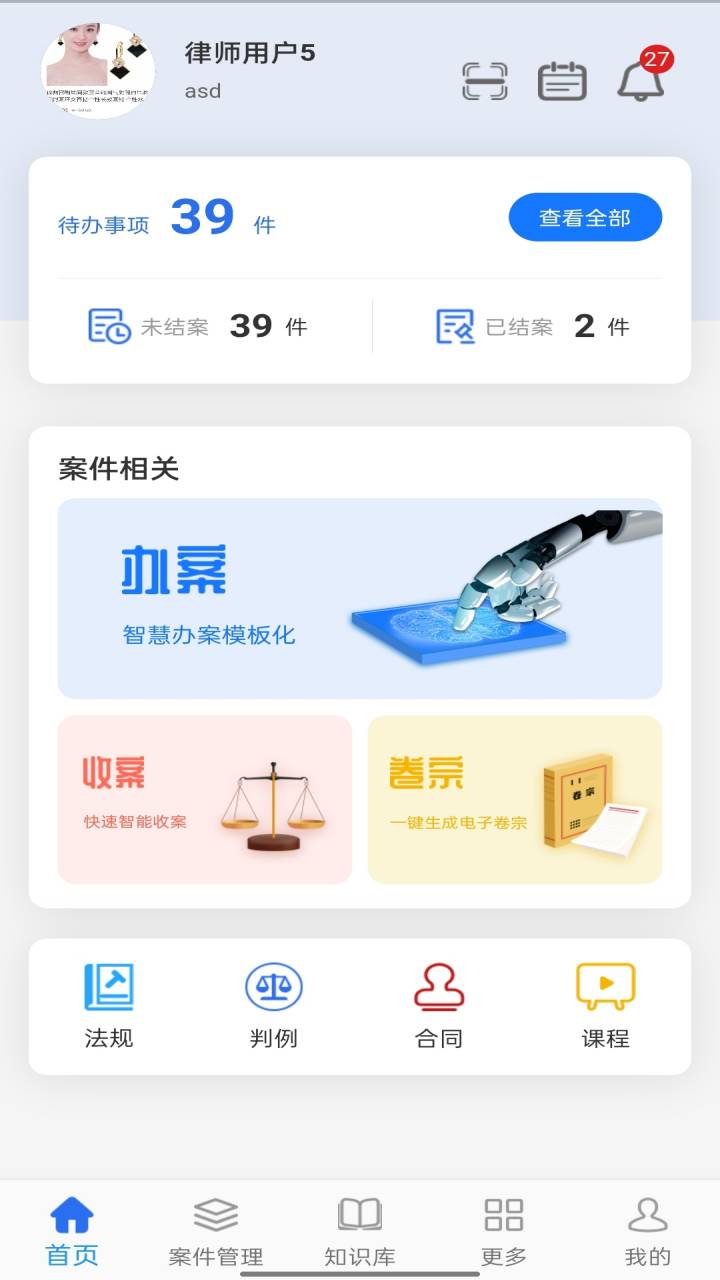Open the calendar icon

pyautogui.click(x=562, y=81)
